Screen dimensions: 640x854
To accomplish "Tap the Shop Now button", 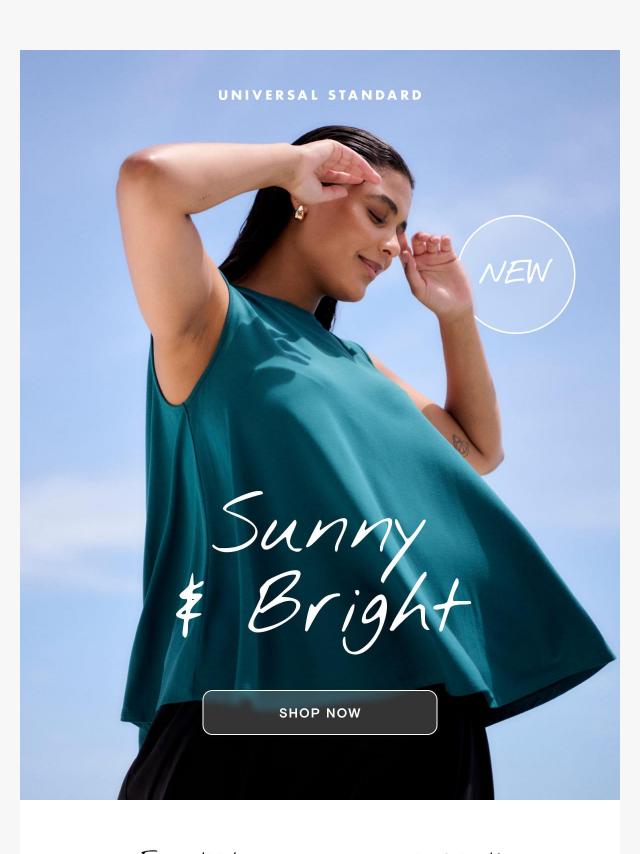I will (320, 713).
